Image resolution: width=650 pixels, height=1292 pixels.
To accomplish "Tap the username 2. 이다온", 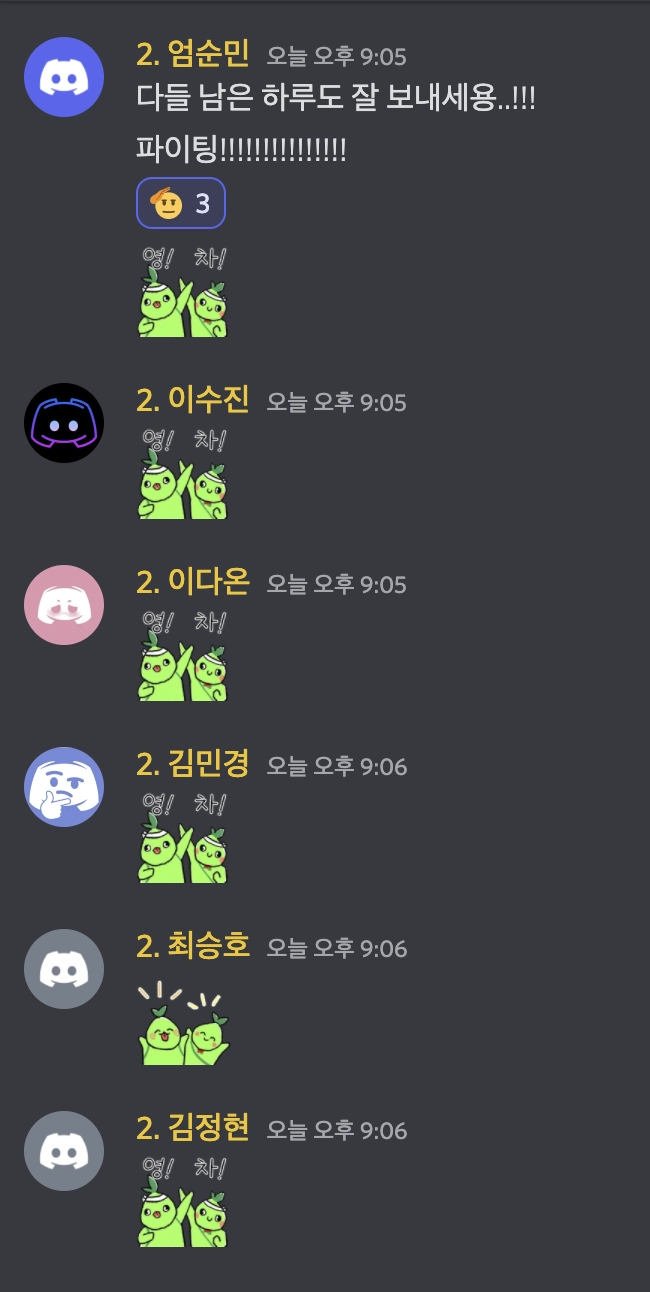I will click(193, 582).
